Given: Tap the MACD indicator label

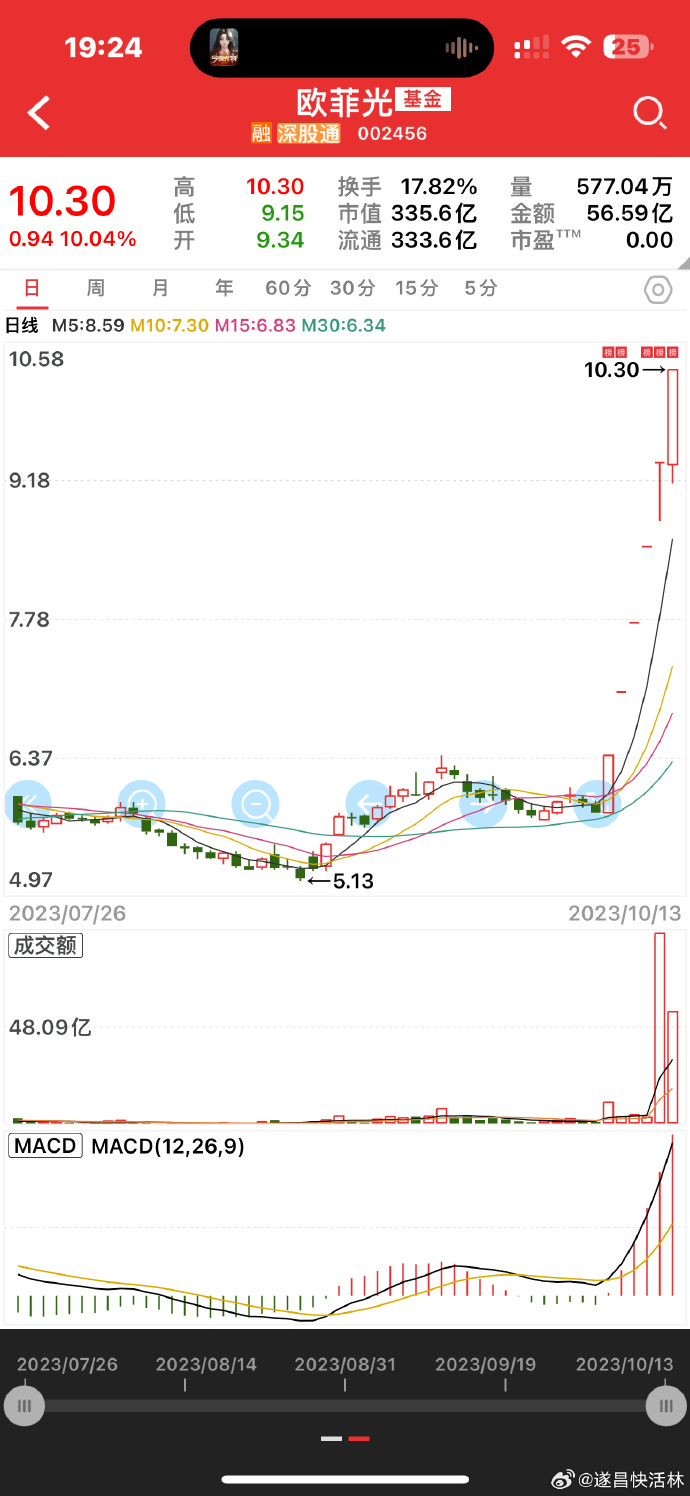Looking at the screenshot, I should click(46, 1146).
